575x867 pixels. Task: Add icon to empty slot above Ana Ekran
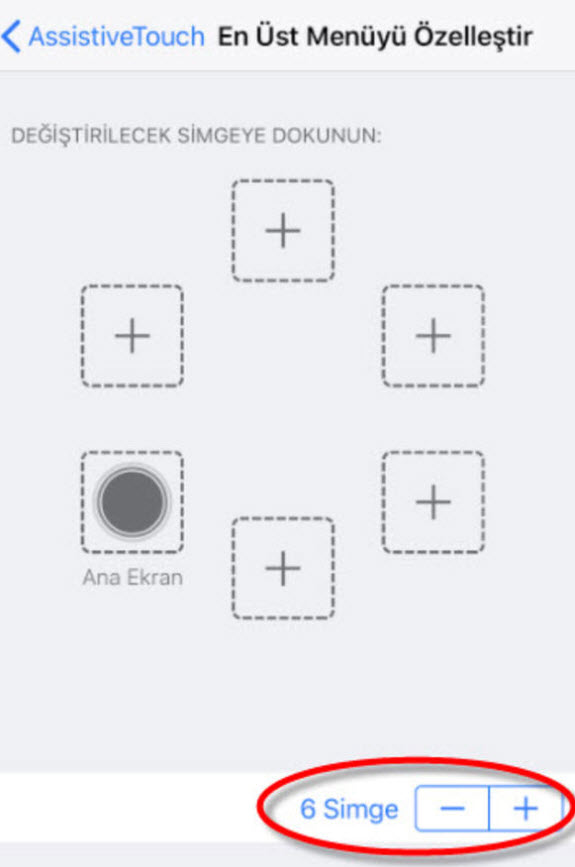[132, 336]
